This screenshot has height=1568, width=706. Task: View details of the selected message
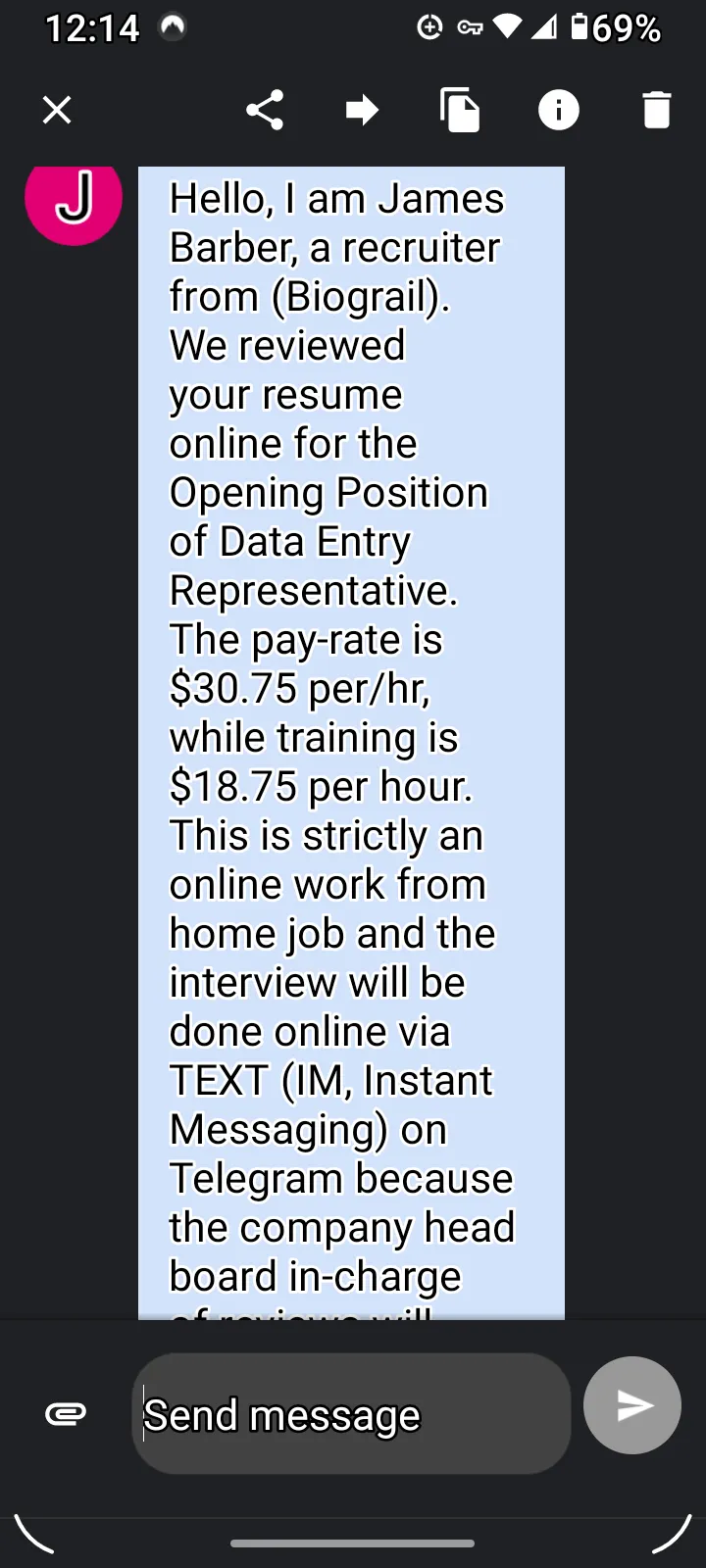click(x=559, y=110)
